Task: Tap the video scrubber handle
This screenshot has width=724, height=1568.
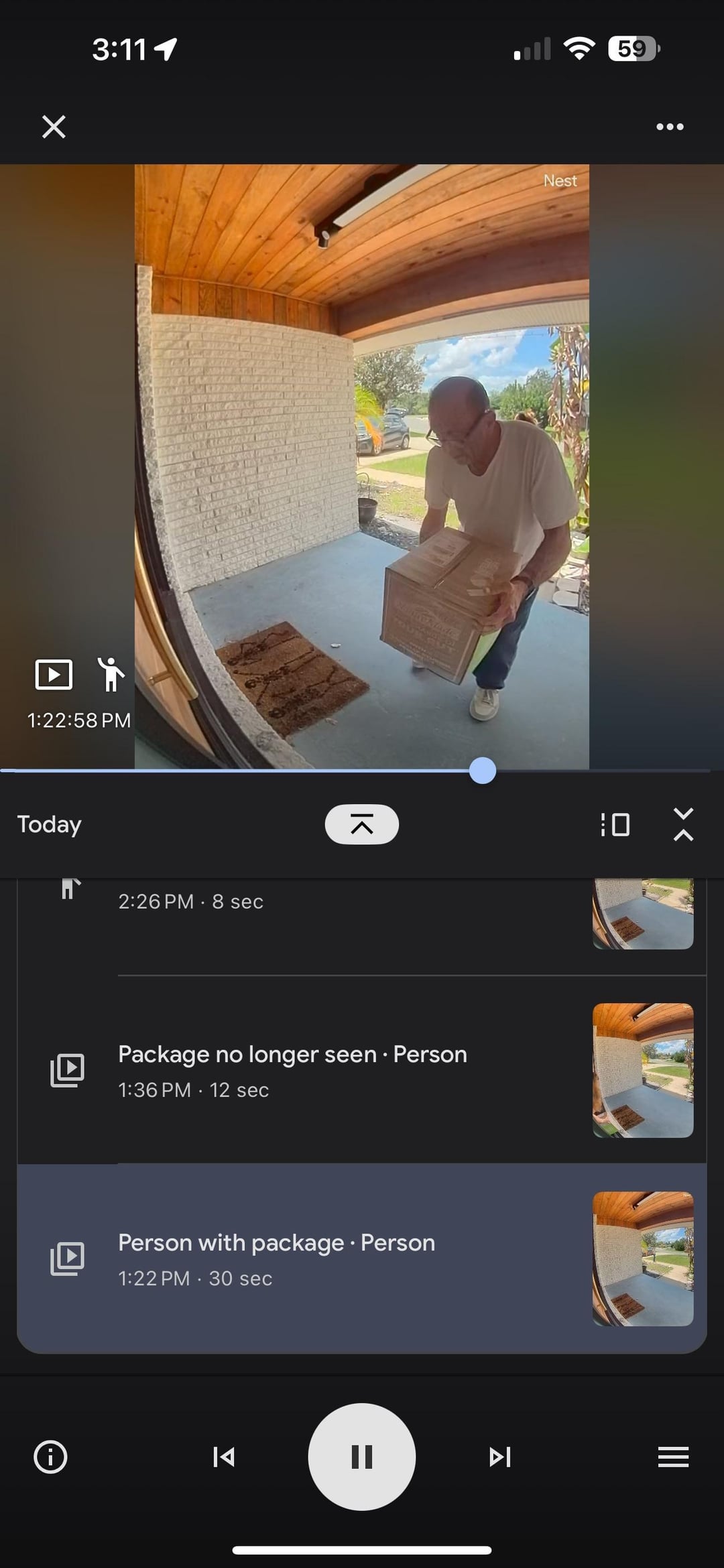Action: 483,771
